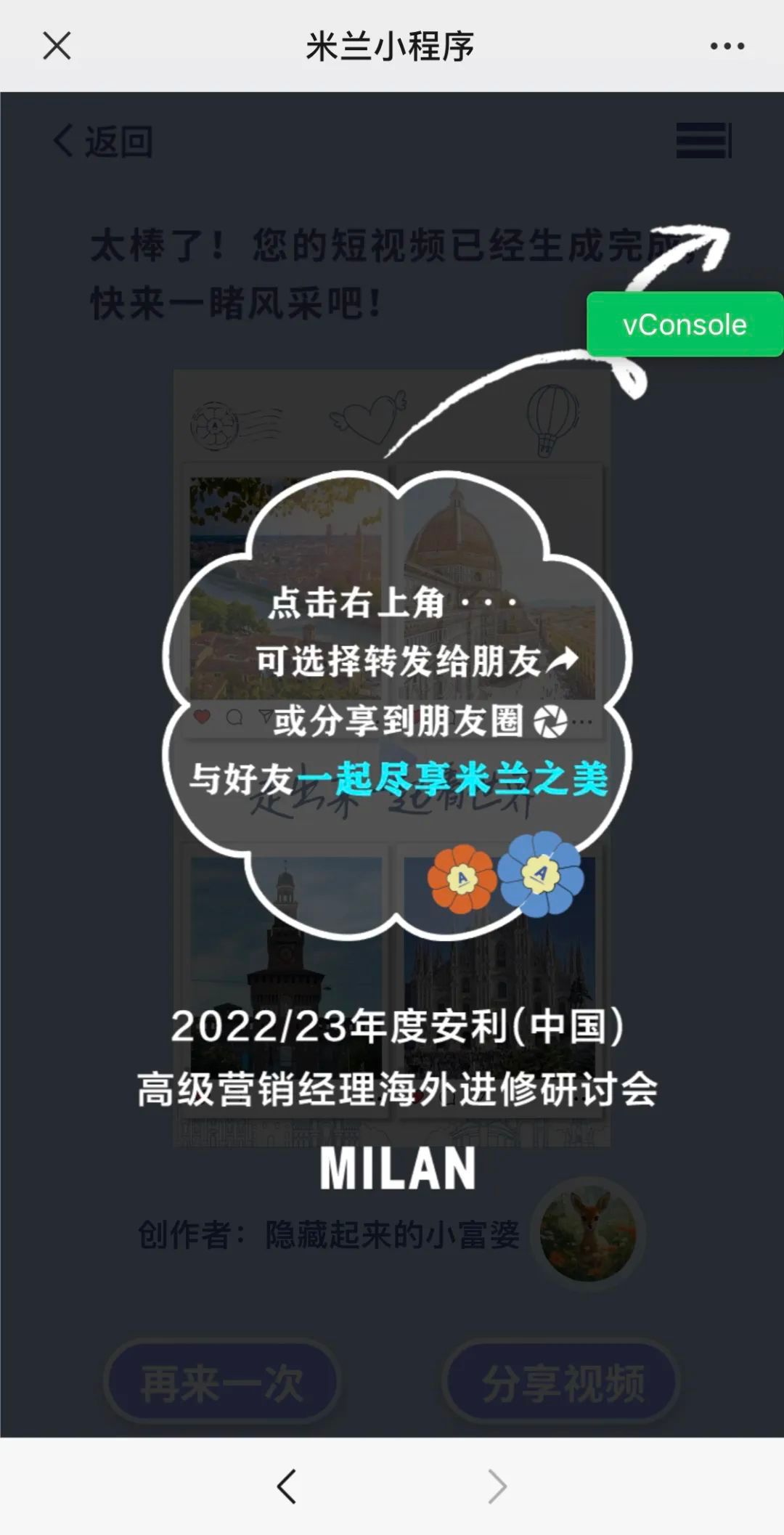Viewport: 784px width, 1535px height.
Task: Close the 米兰小程序 mini program
Action: coord(57,46)
